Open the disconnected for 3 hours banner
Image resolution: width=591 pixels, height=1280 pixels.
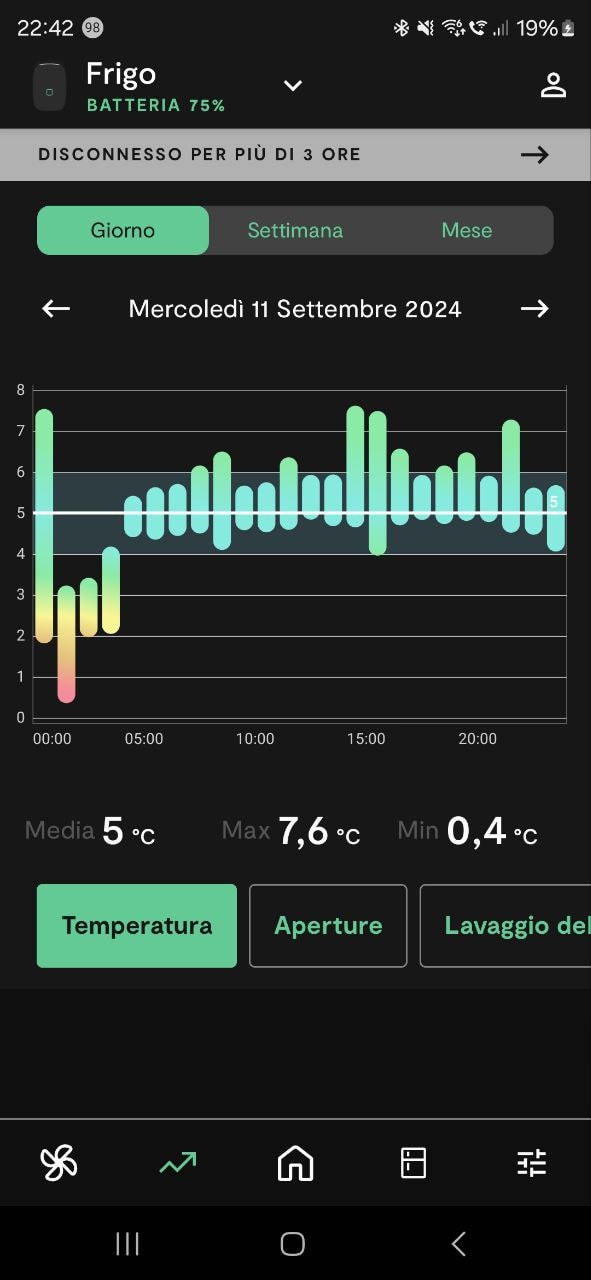point(295,155)
